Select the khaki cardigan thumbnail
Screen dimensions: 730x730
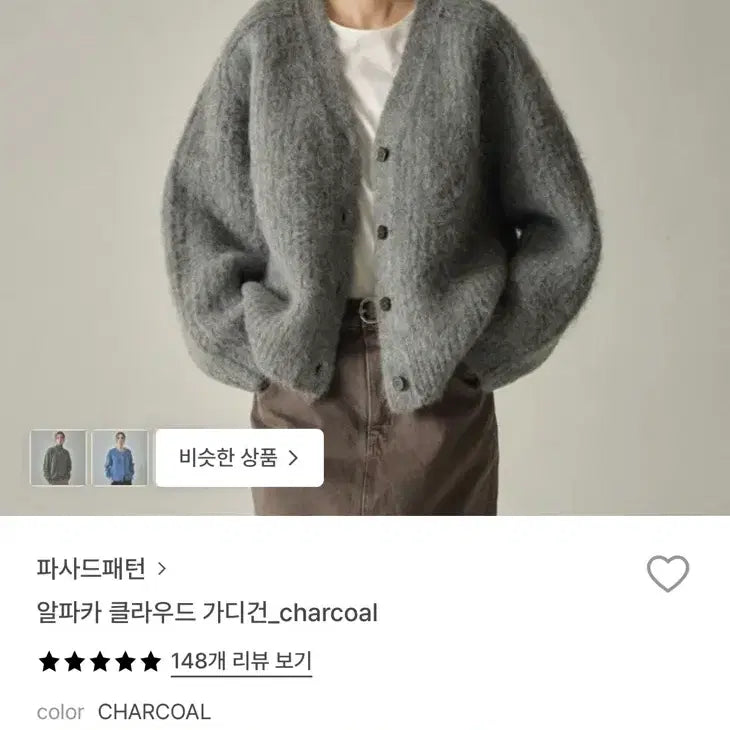point(57,458)
